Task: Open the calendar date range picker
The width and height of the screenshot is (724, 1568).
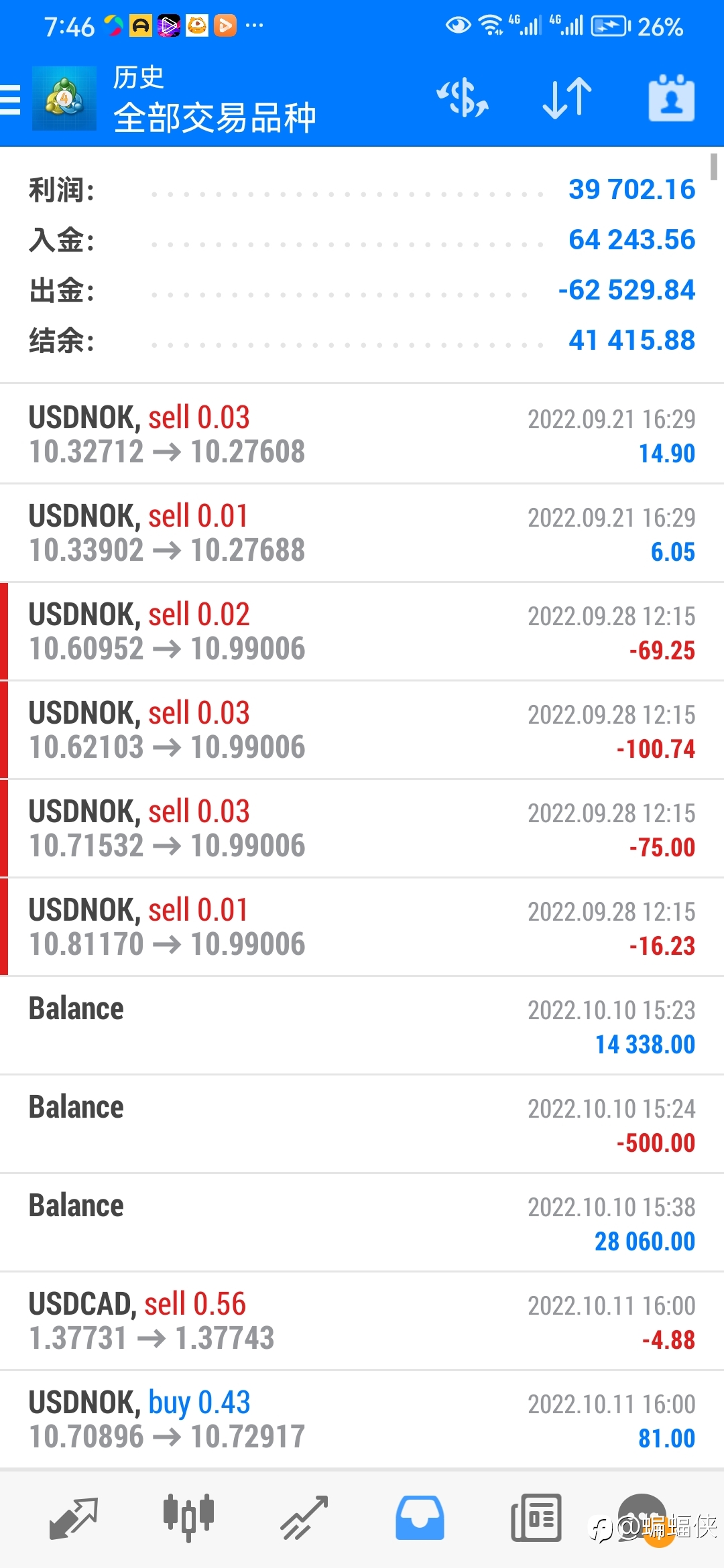Action: click(x=672, y=98)
